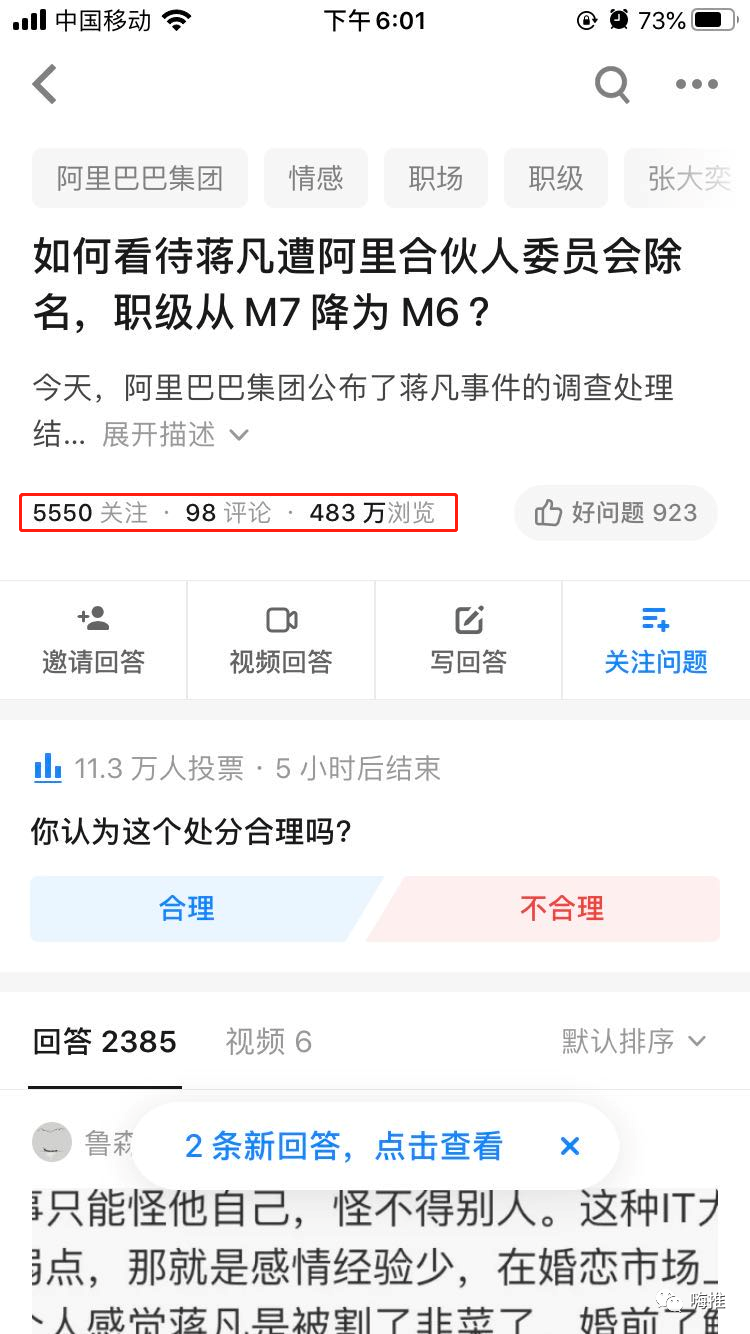
Task: Expand the description with 展开描述
Action: [175, 435]
